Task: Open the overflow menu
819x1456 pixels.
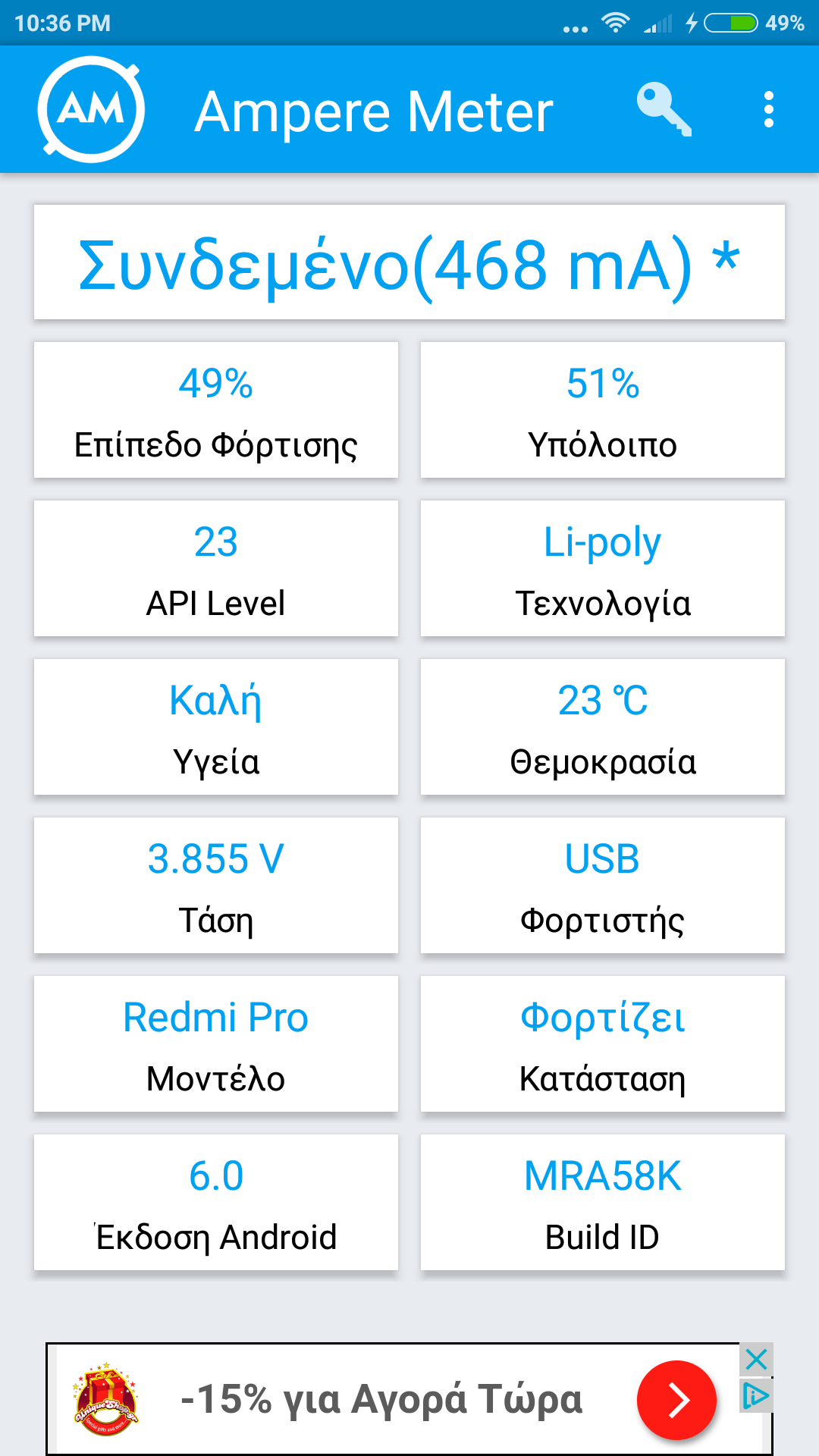Action: pyautogui.click(x=768, y=110)
